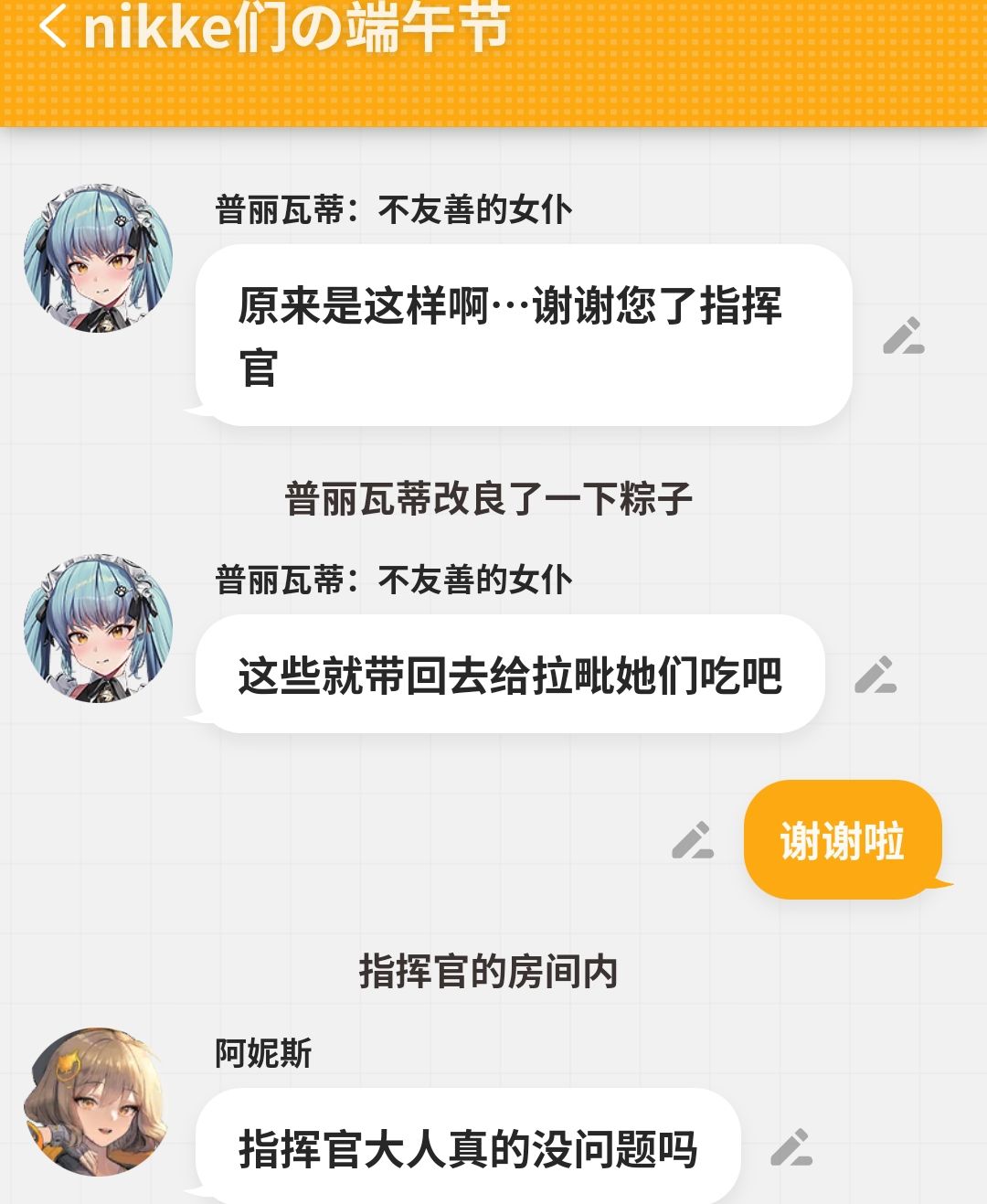Open the narration 普丽瓦蒂改良了一下粽子

click(488, 499)
